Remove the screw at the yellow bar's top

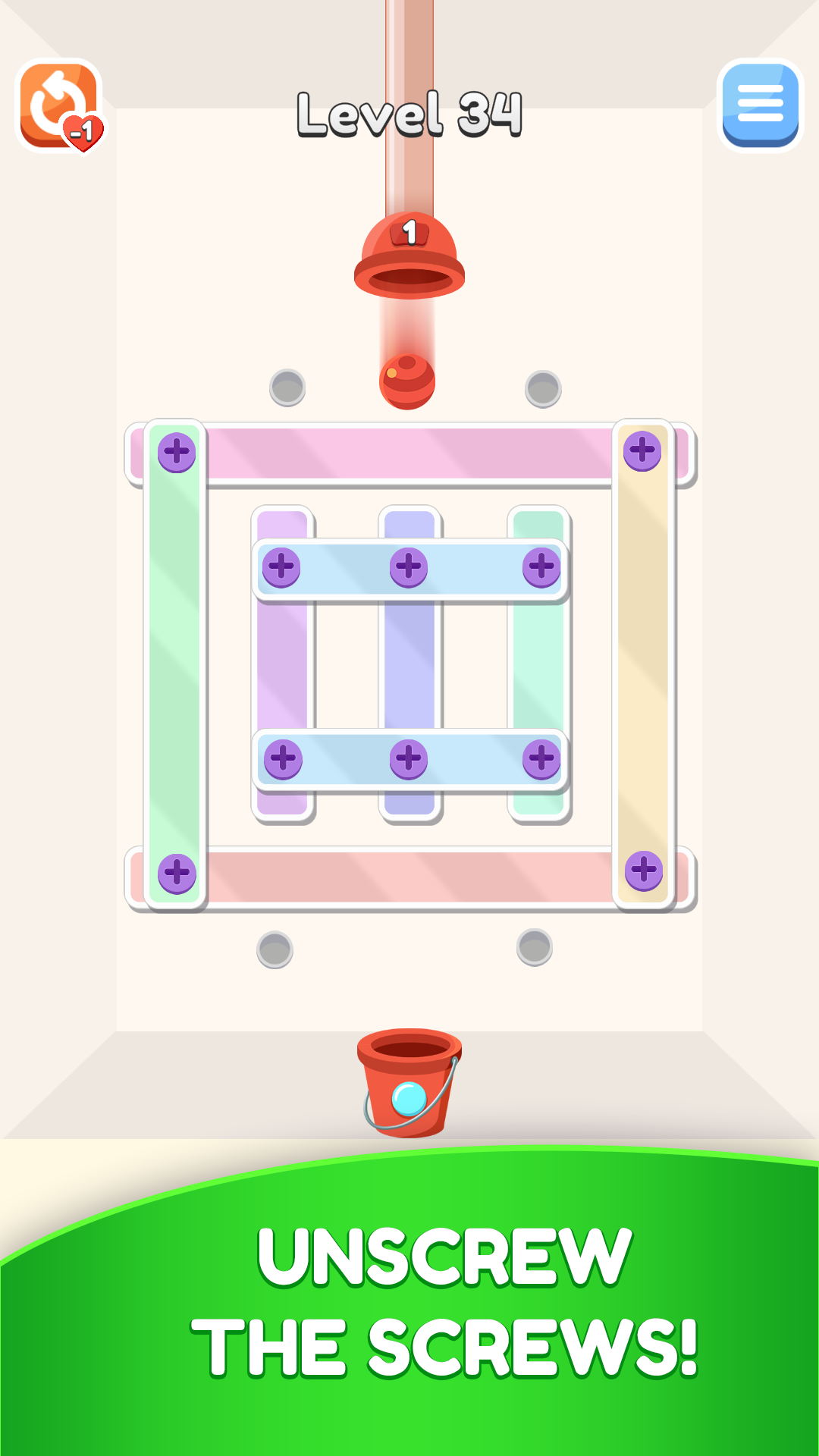tap(642, 451)
